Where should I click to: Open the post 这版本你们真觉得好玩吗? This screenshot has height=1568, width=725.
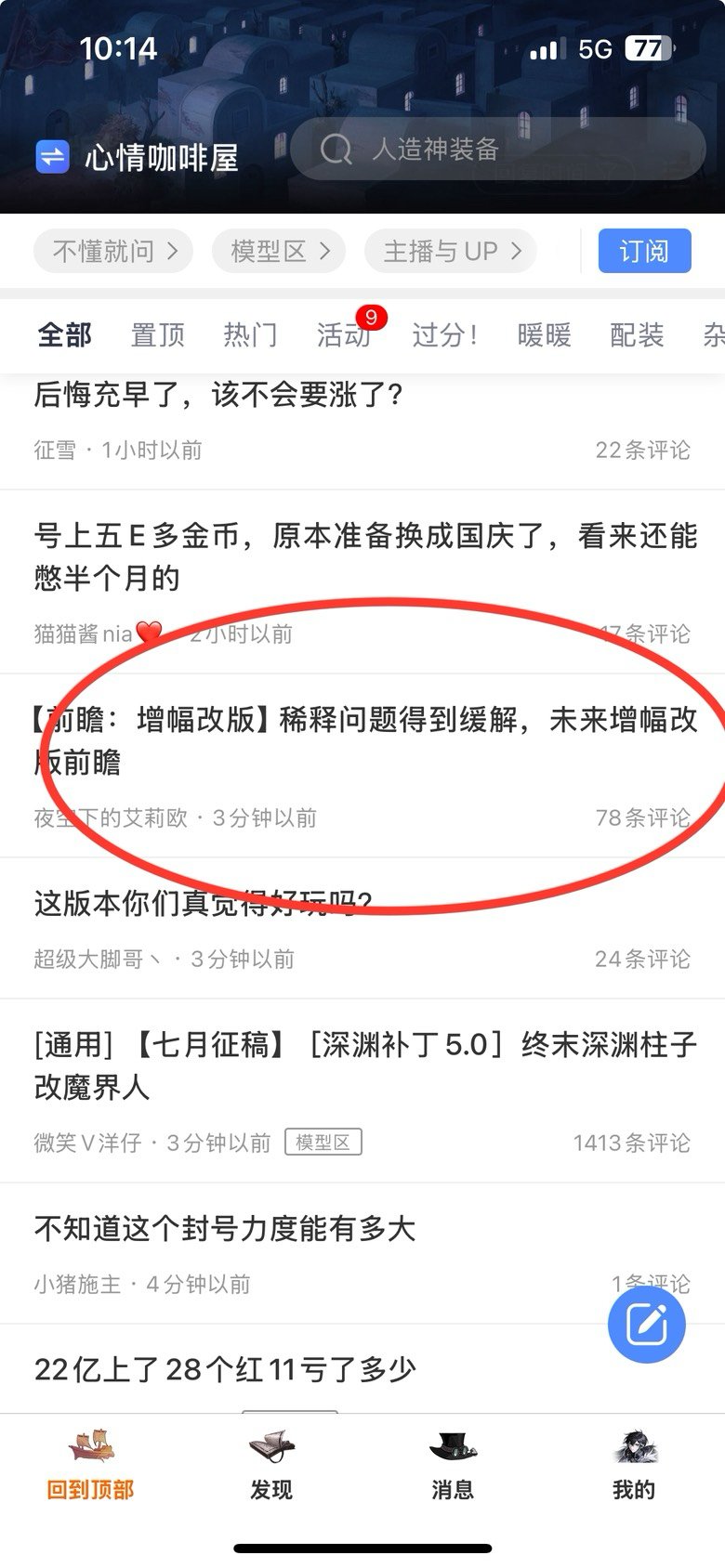tap(204, 903)
